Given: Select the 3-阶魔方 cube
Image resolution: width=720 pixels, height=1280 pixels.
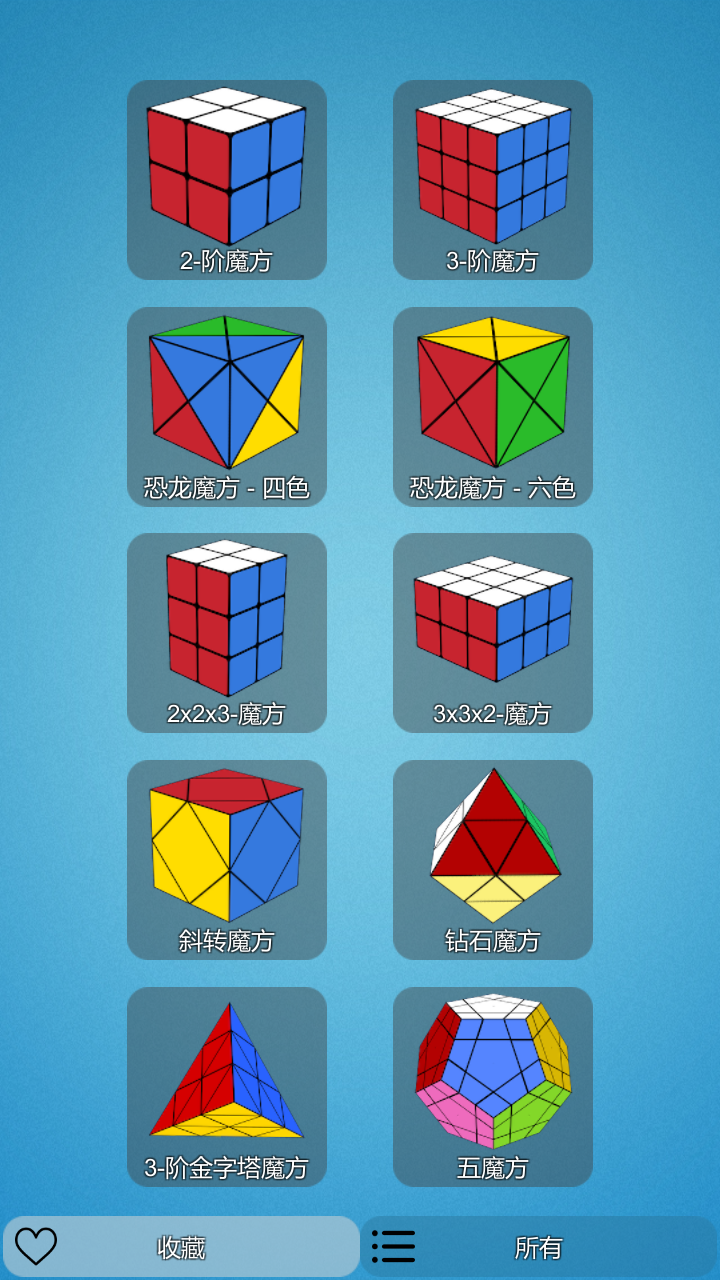Looking at the screenshot, I should 493,180.
